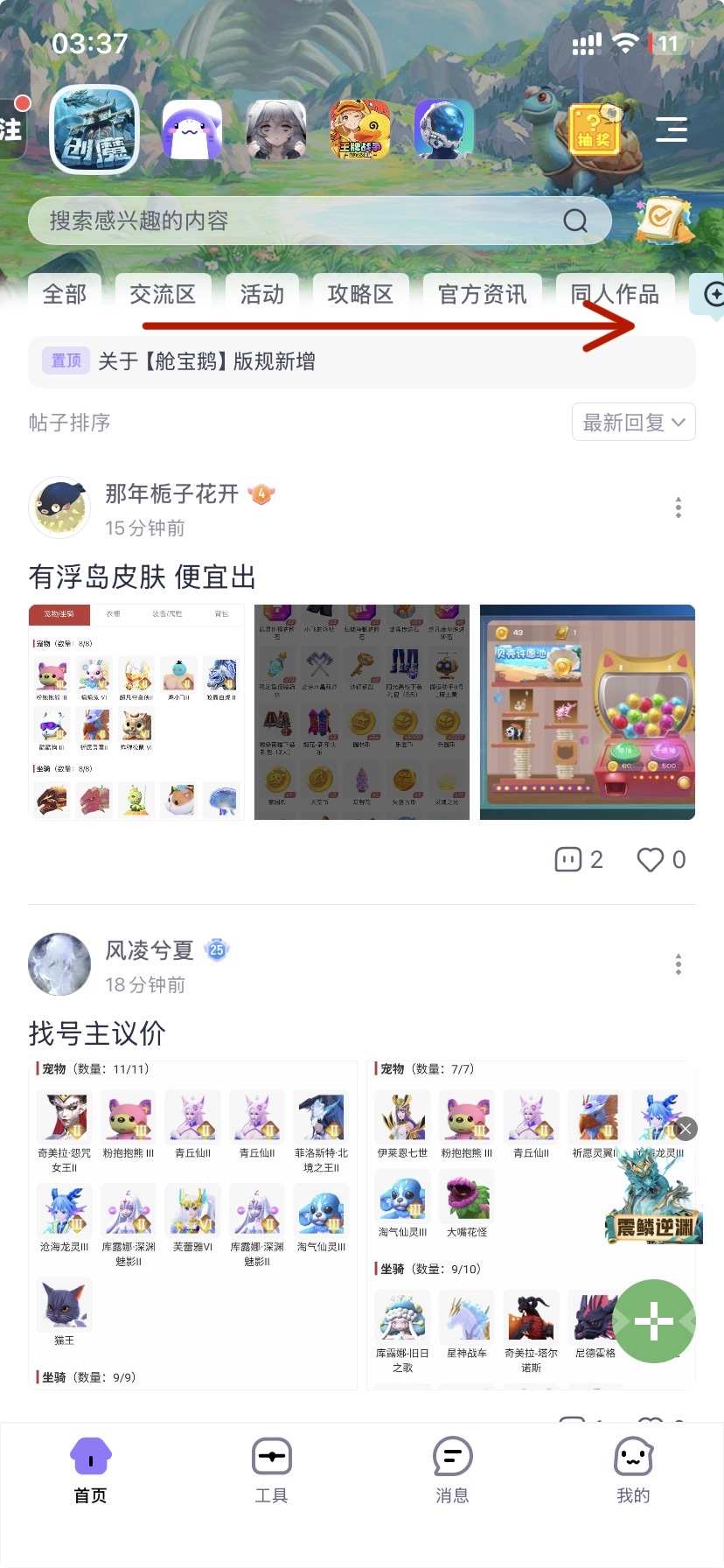Switch to the 交流区 tab
The height and width of the screenshot is (1568, 724).
pos(163,295)
